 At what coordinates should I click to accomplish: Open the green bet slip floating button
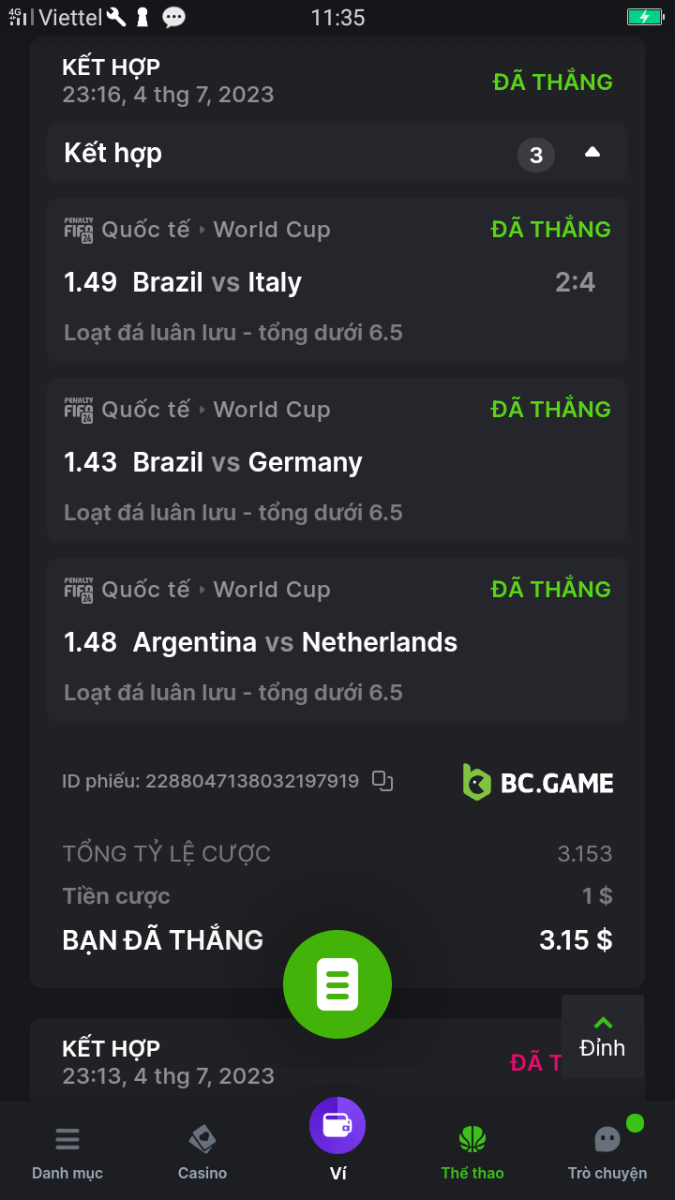(x=337, y=984)
